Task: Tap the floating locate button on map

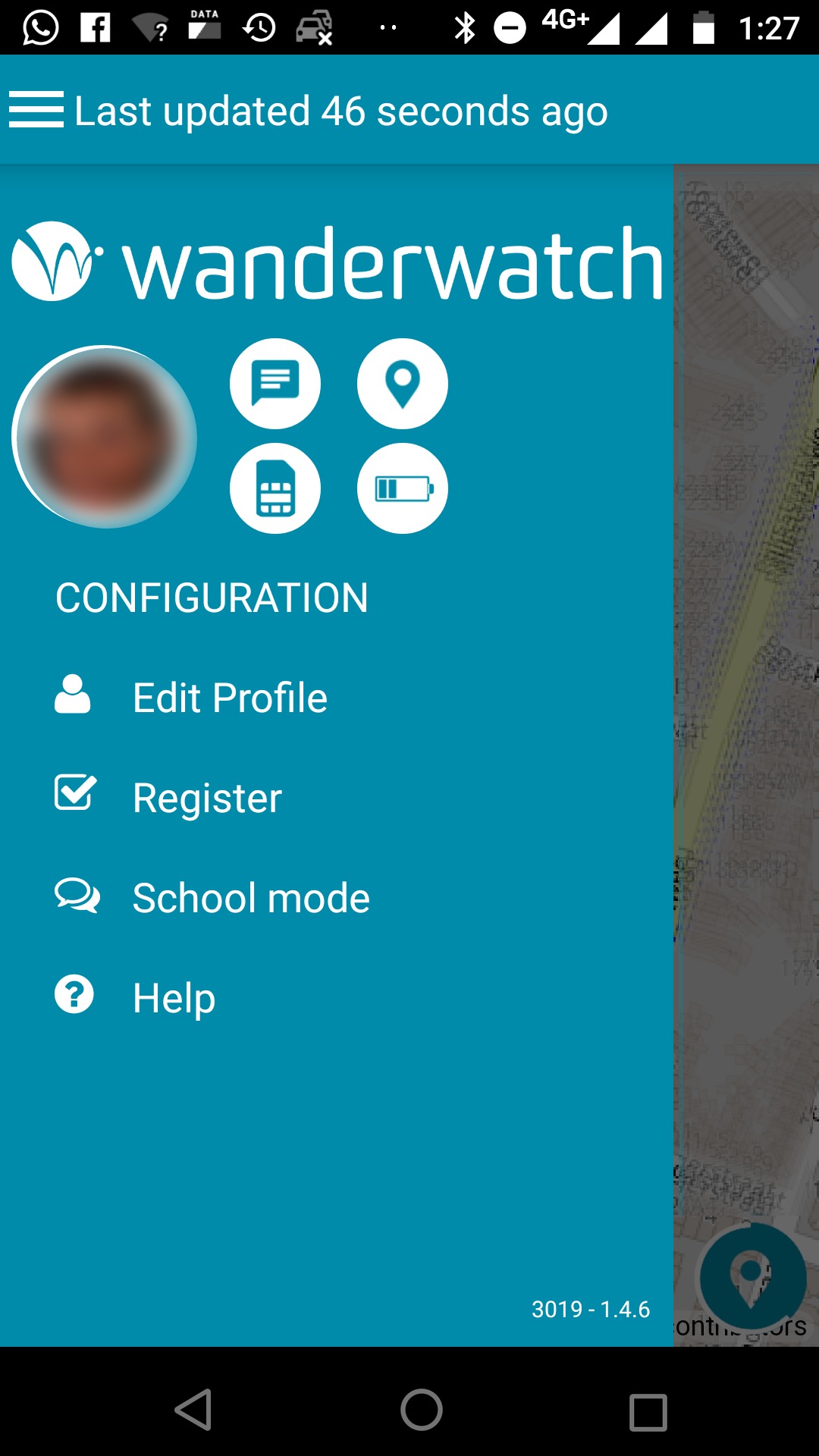Action: (752, 1277)
